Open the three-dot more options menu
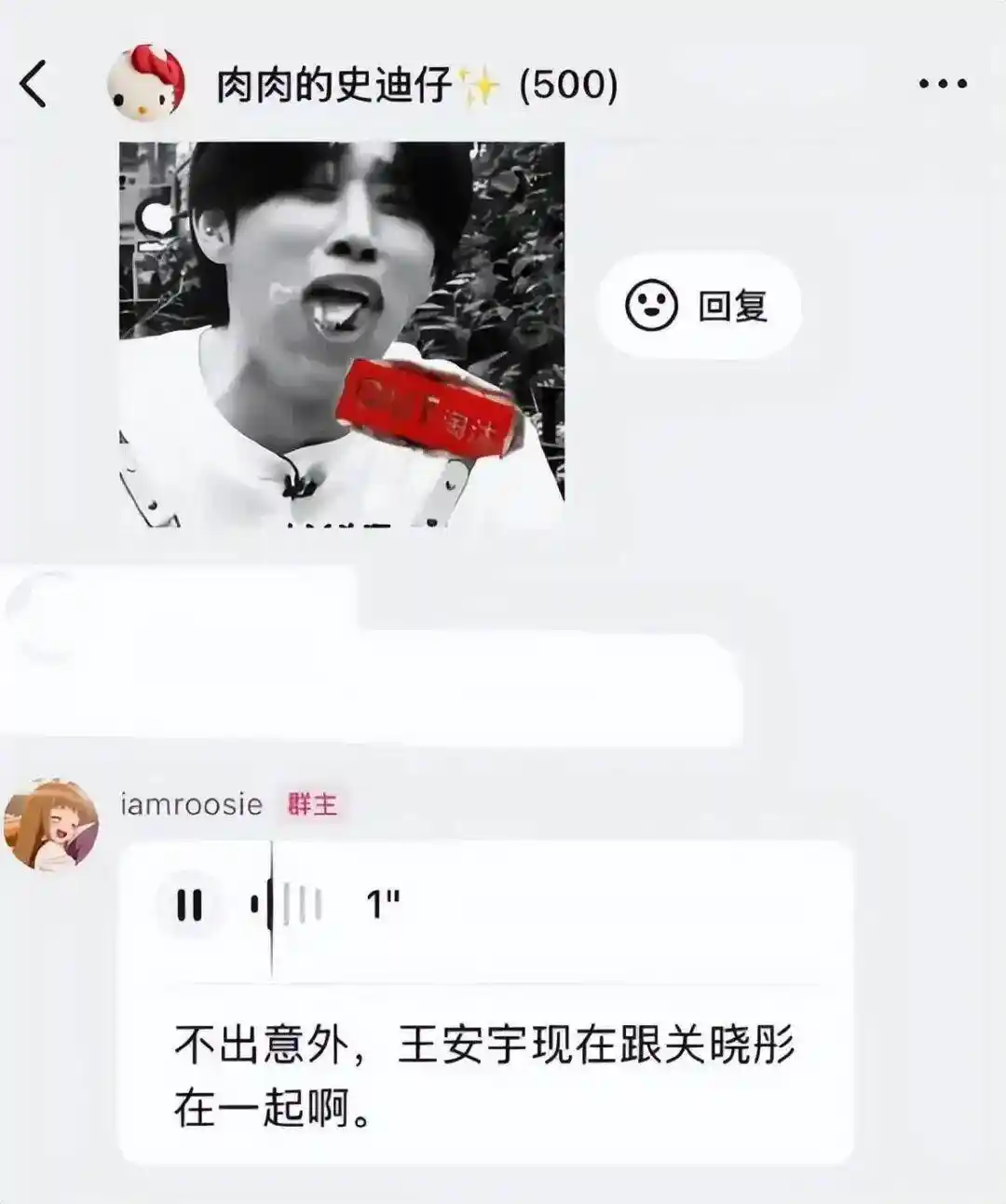 pyautogui.click(x=941, y=82)
